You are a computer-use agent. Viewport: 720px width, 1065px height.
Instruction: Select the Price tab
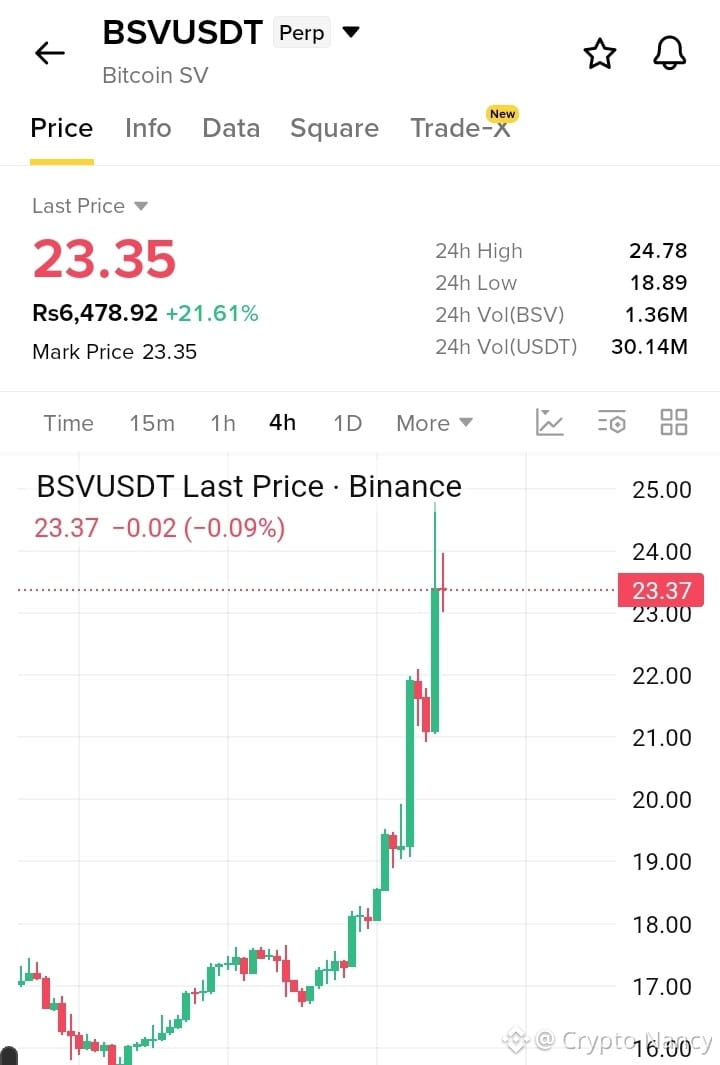pos(62,128)
